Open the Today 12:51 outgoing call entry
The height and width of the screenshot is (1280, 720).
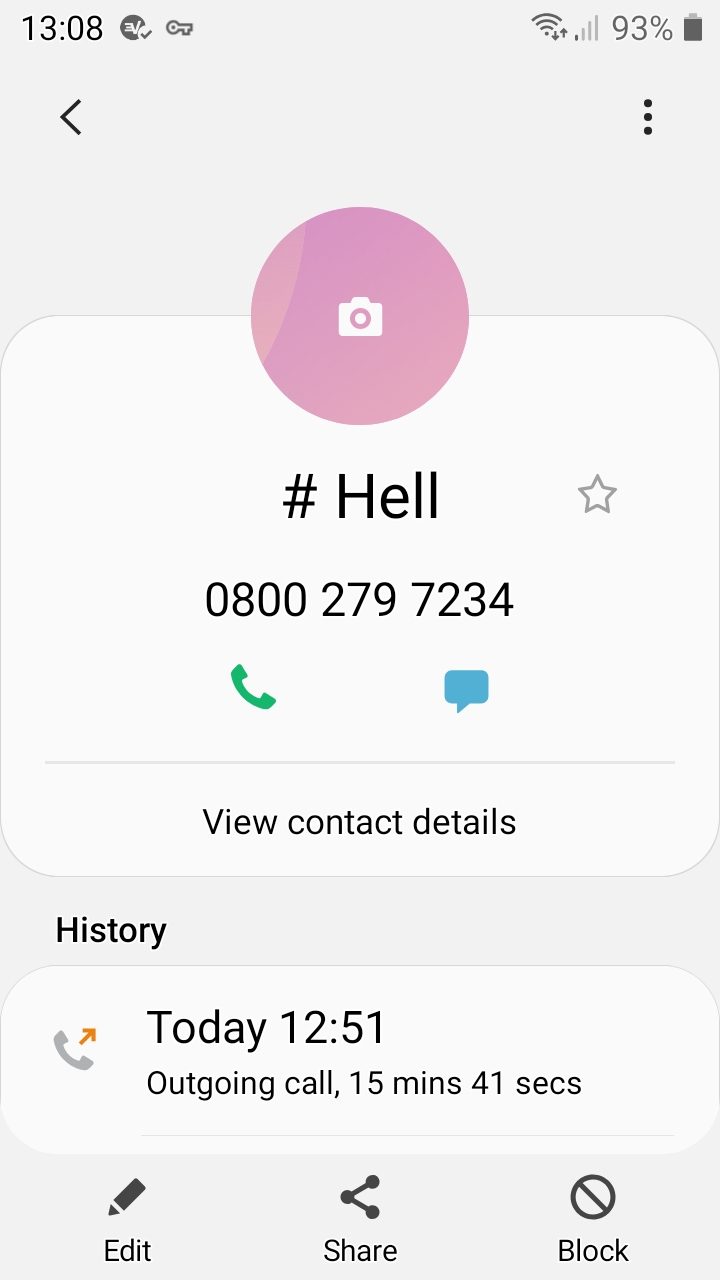360,1052
